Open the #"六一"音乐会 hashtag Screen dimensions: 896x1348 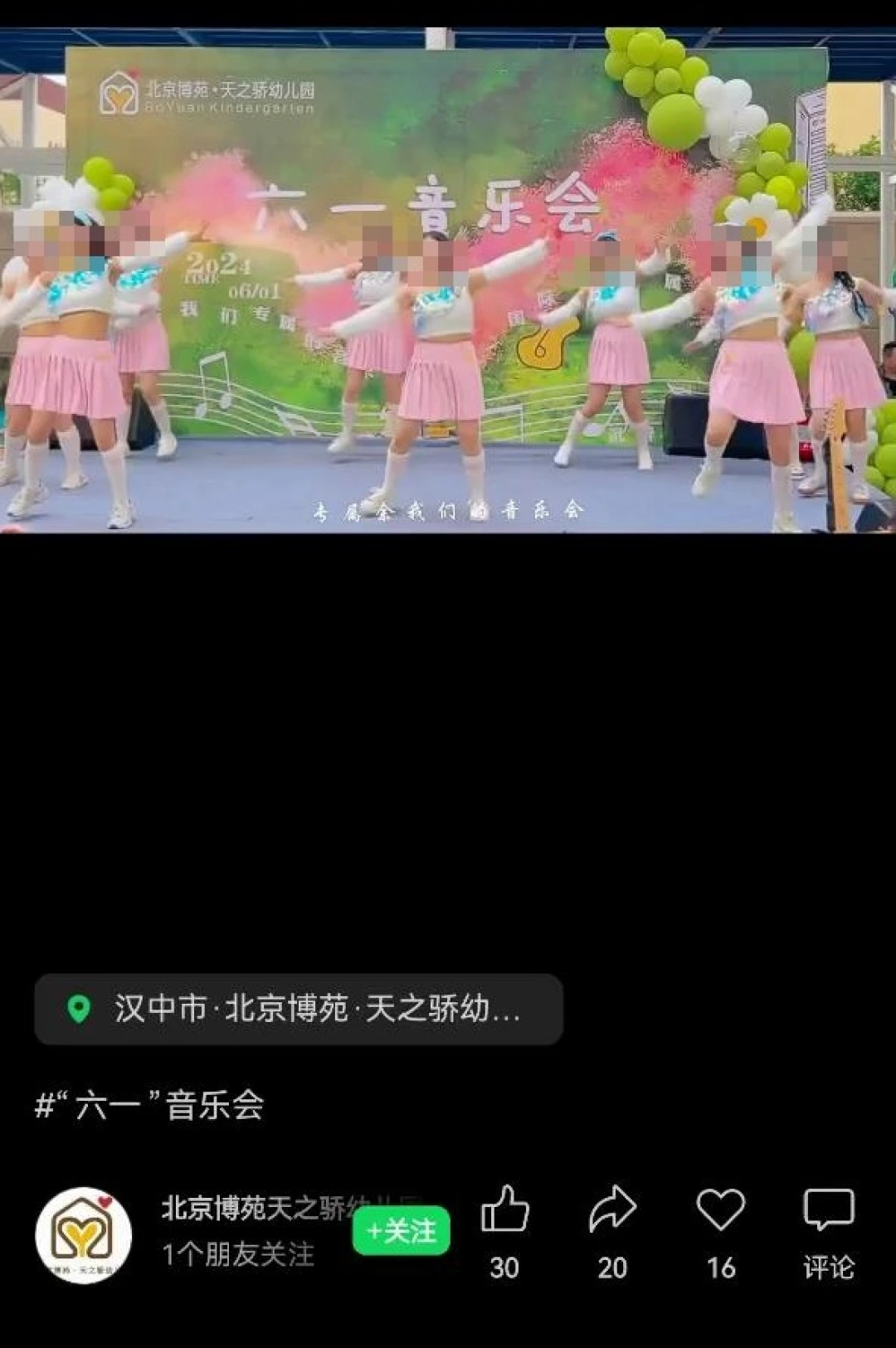pos(150,1106)
